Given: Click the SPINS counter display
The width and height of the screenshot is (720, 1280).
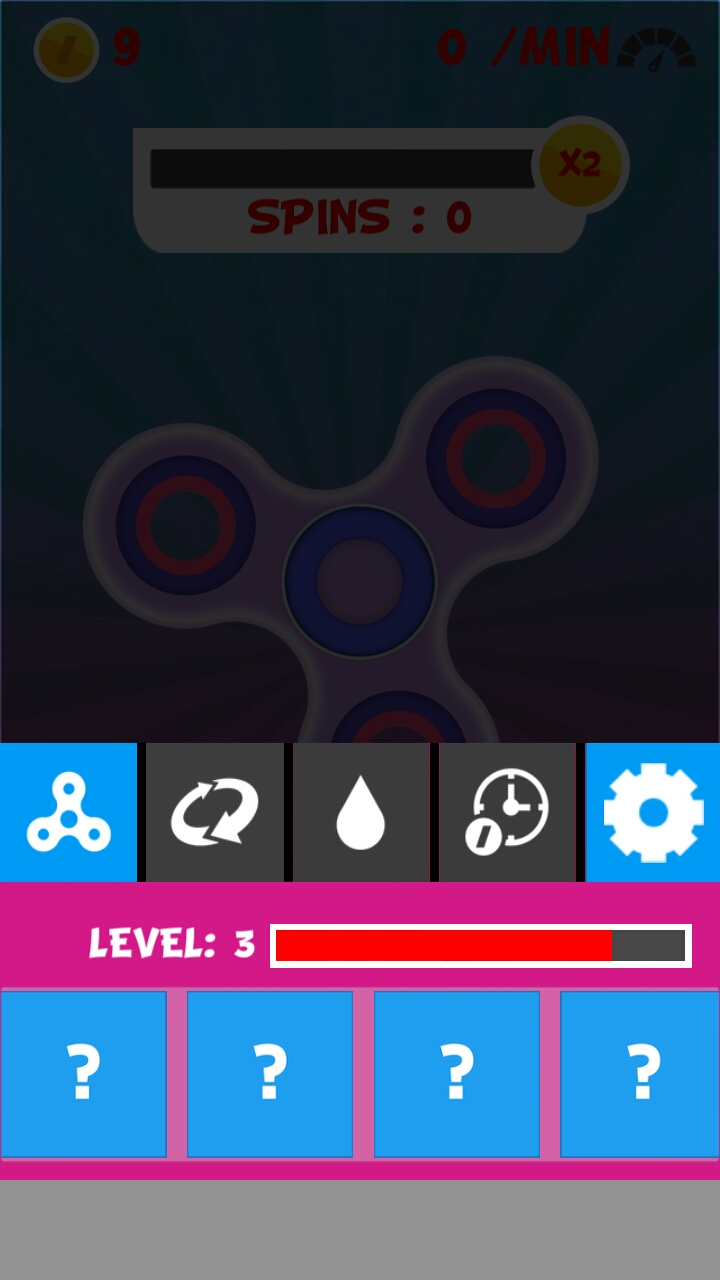Looking at the screenshot, I should tap(360, 218).
